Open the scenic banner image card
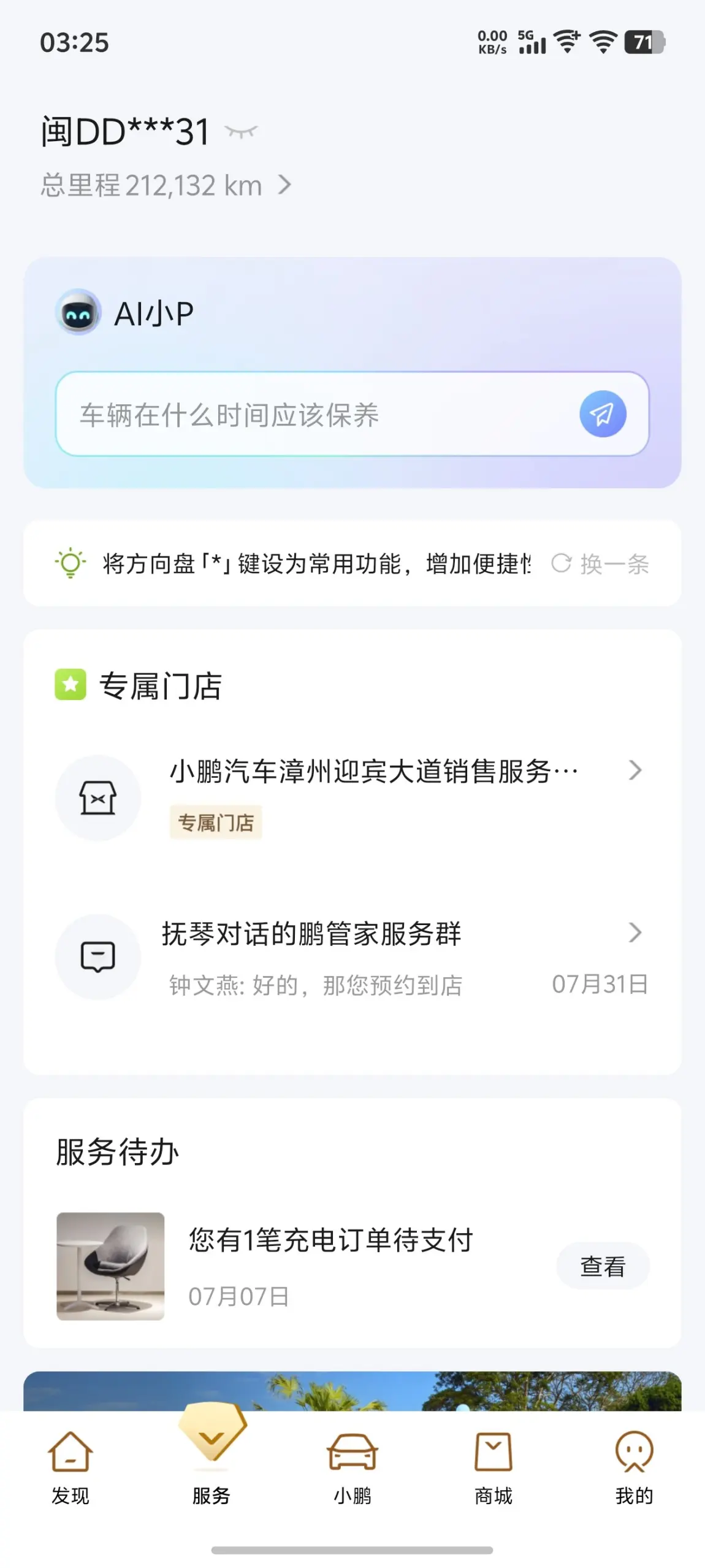705x1568 pixels. click(x=352, y=1391)
